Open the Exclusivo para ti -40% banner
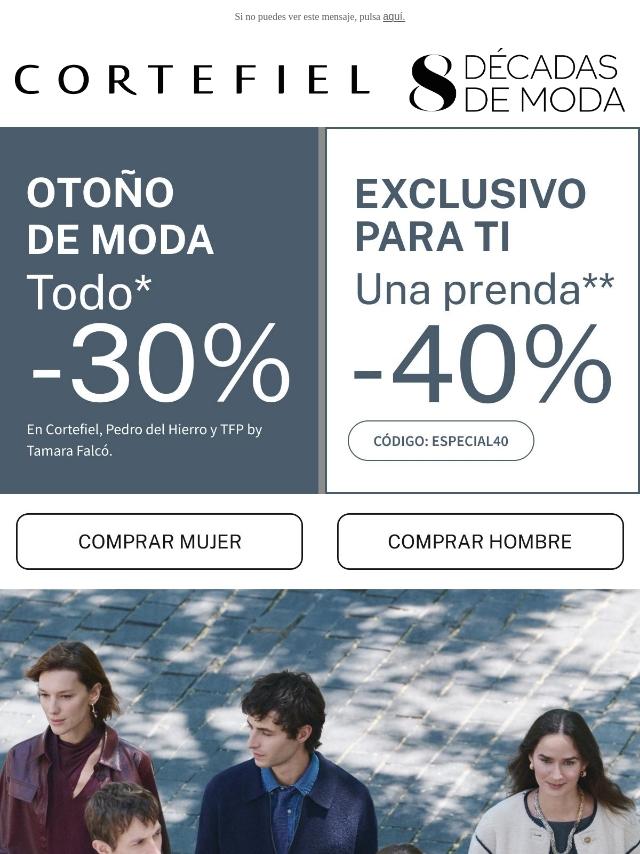This screenshot has height=854, width=640. (482, 300)
